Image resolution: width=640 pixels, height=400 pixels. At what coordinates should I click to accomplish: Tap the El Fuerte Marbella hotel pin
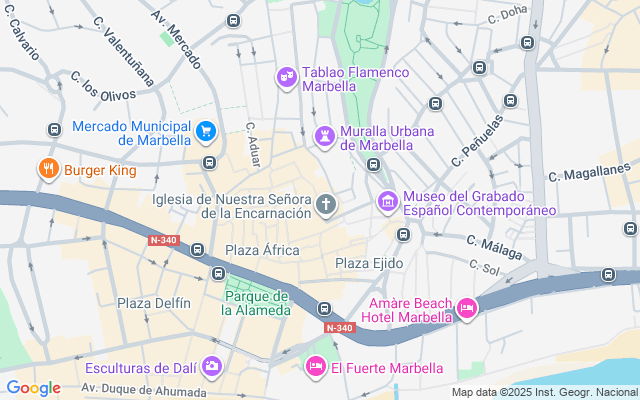pos(316,368)
